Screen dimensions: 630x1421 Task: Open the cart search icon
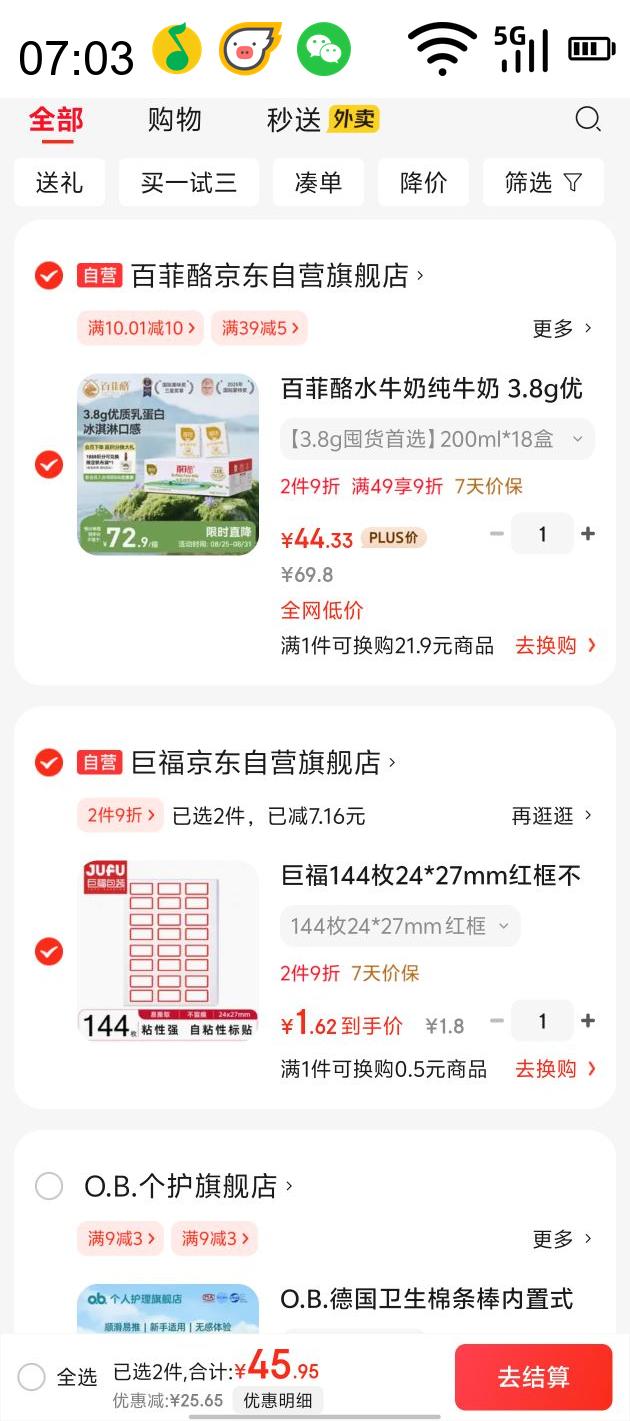point(588,120)
